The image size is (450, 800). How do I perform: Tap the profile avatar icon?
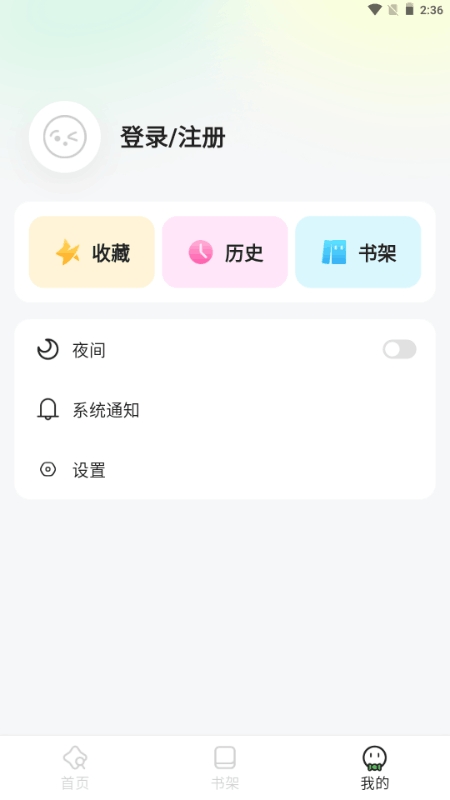(65, 137)
